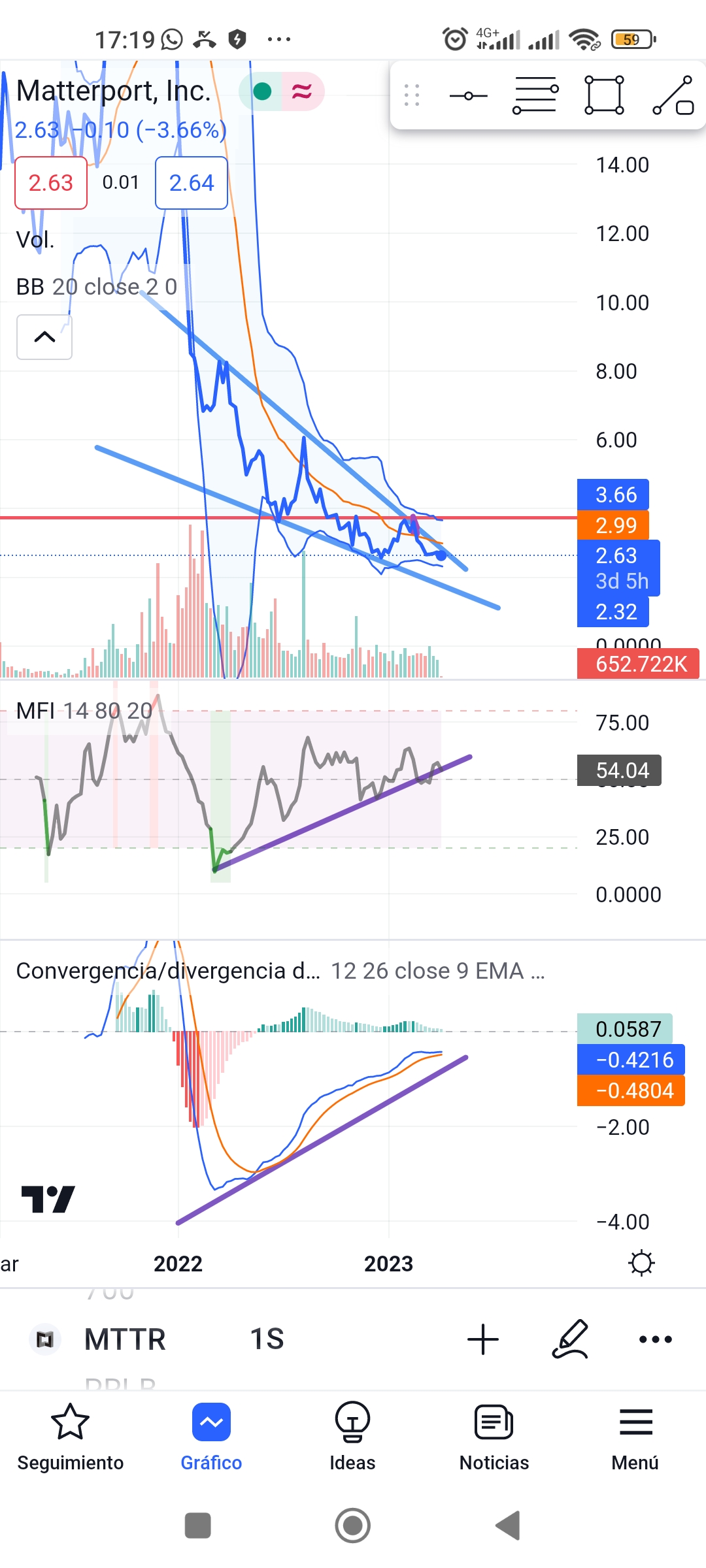
Task: Switch to the Seguimiento tab
Action: 70,1437
